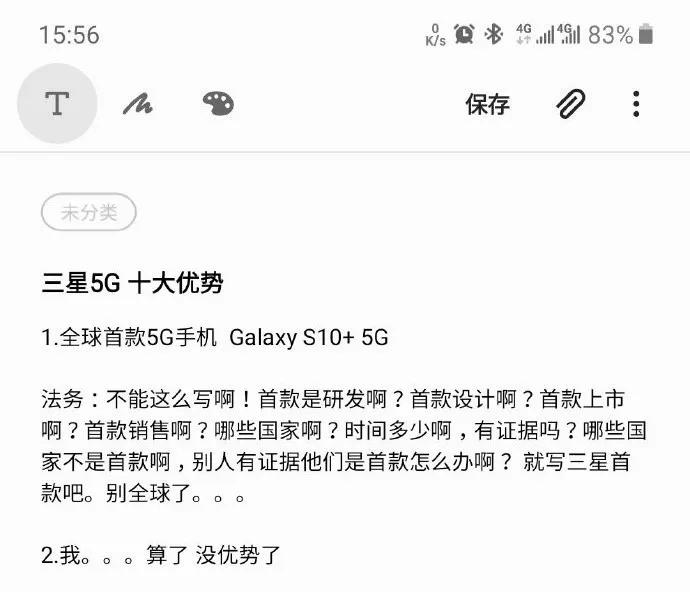The image size is (690, 592).
Task: Edit the note title 三星5G 十大优势
Action: pos(132,283)
